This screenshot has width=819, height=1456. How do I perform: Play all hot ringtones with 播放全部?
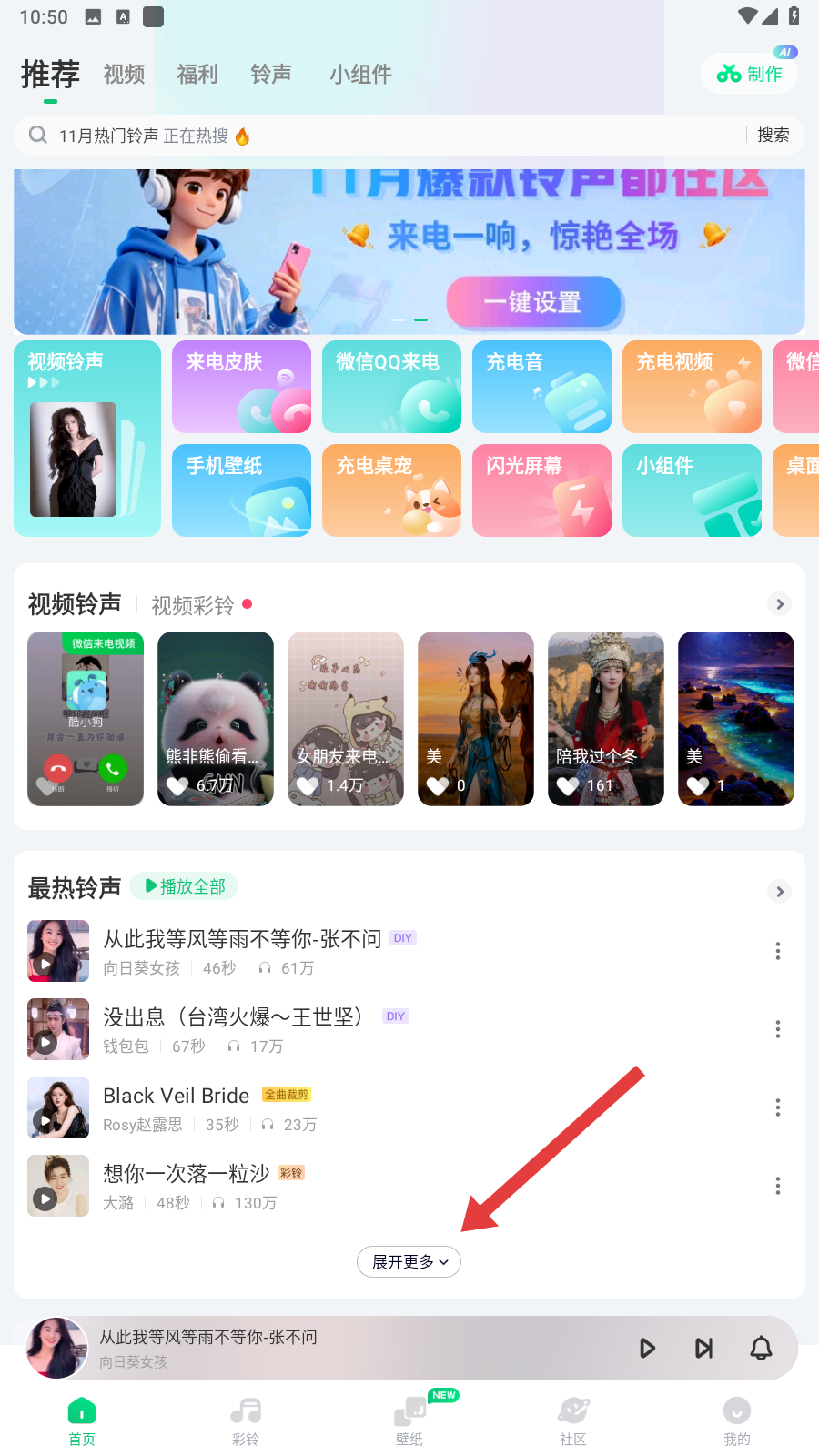tap(185, 886)
